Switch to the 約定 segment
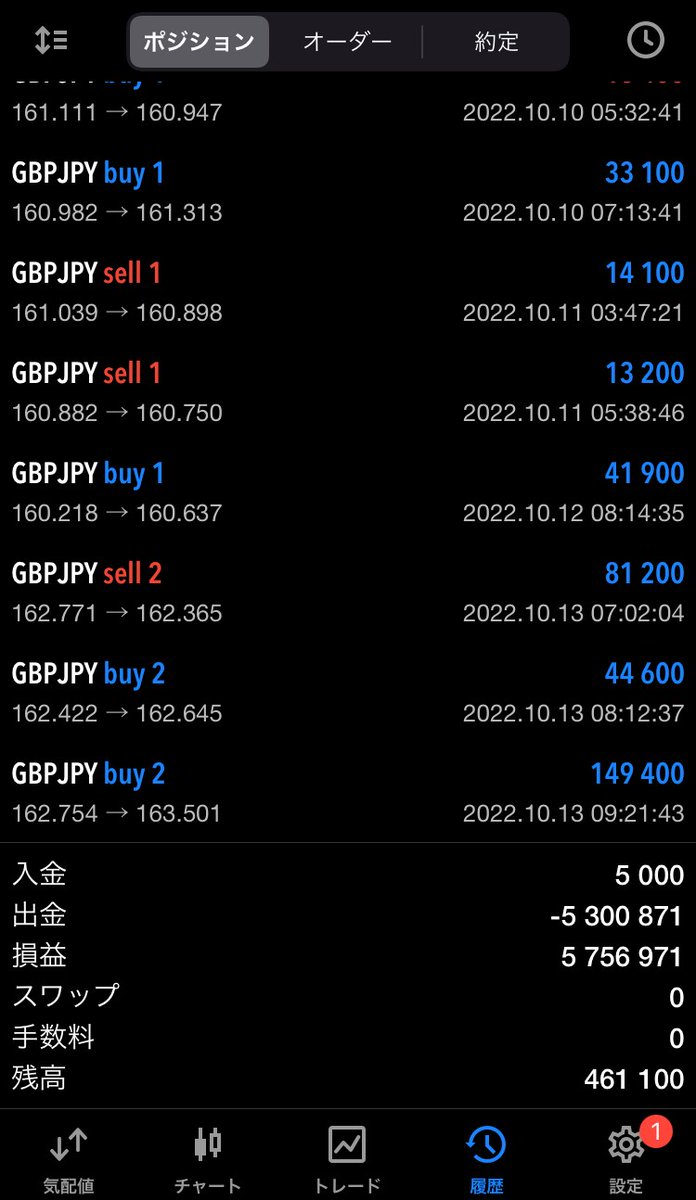This screenshot has width=696, height=1200. pos(496,42)
